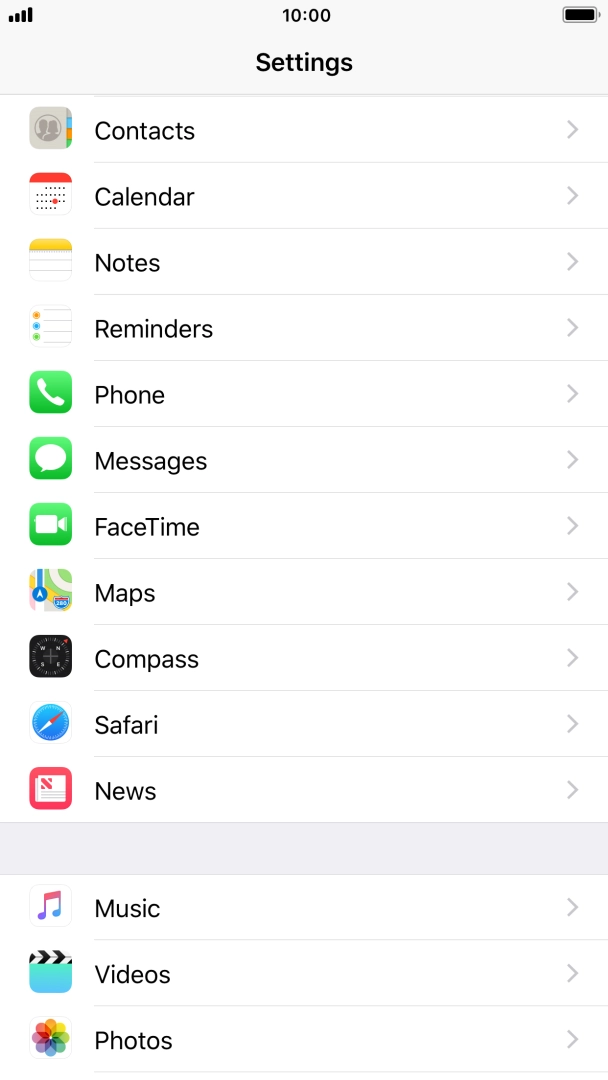The image size is (608, 1080).
Task: Open FaceTime settings
Action: click(304, 527)
